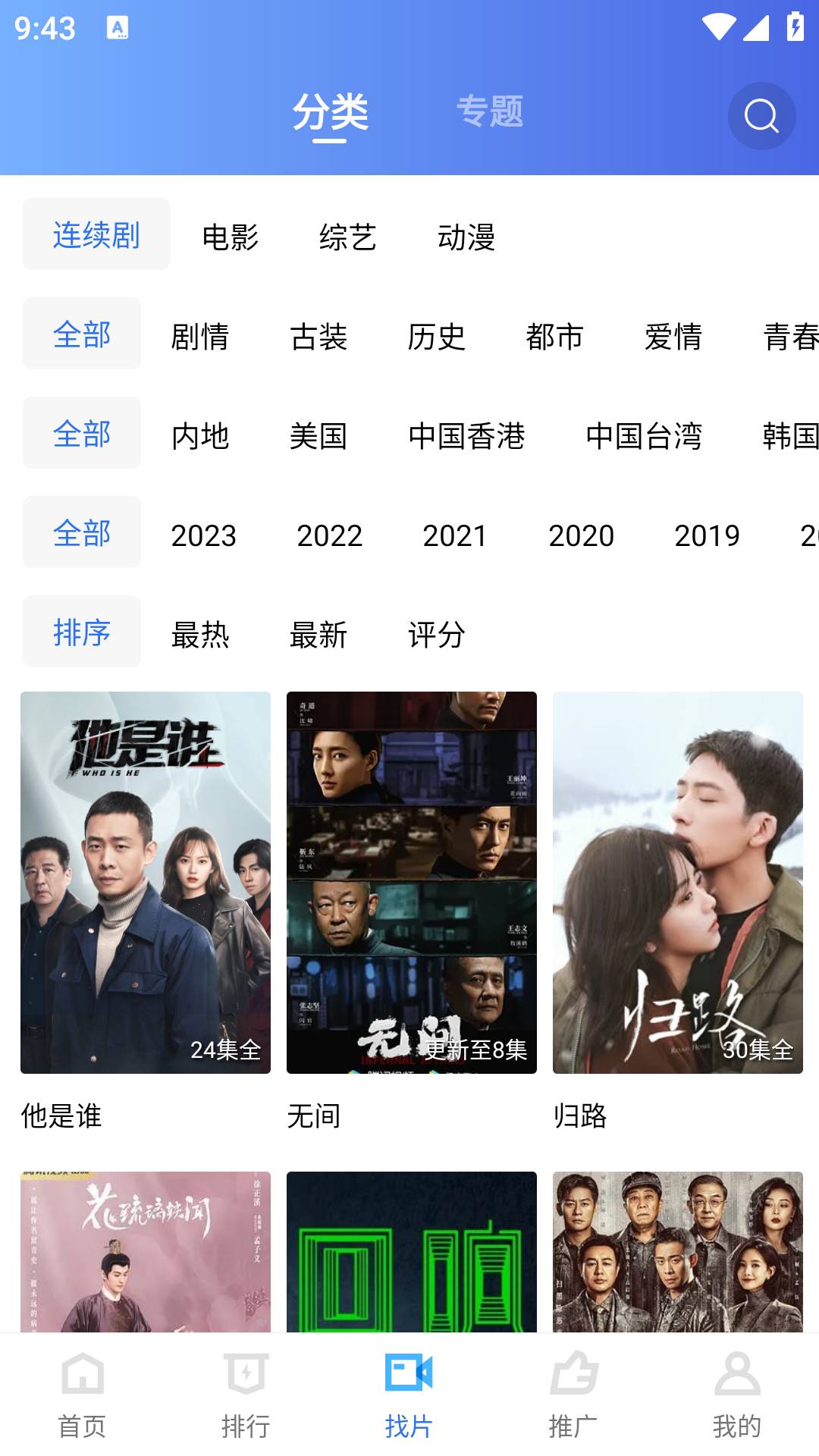The height and width of the screenshot is (1456, 819).
Task: Select the 古装 genre filter
Action: pos(319,337)
